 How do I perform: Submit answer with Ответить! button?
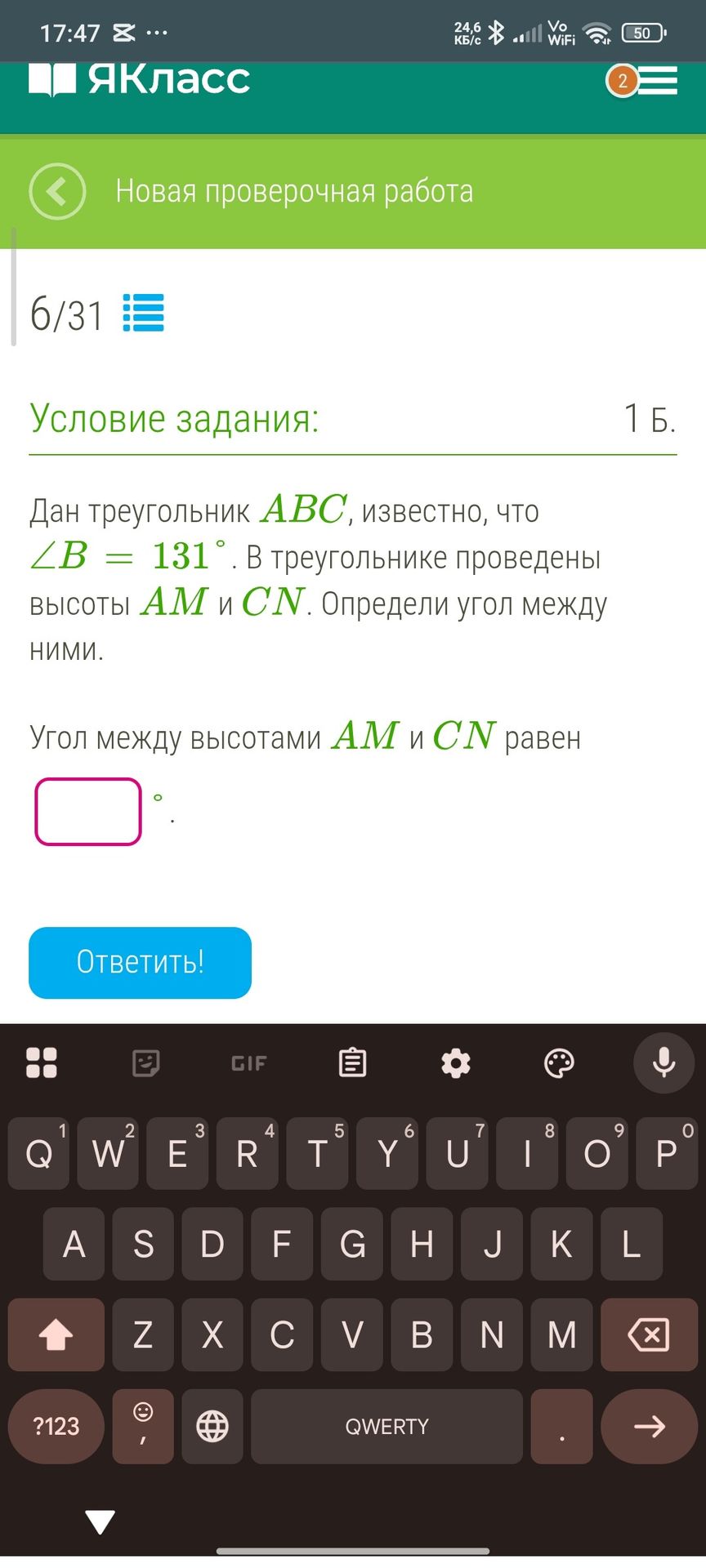tap(140, 962)
